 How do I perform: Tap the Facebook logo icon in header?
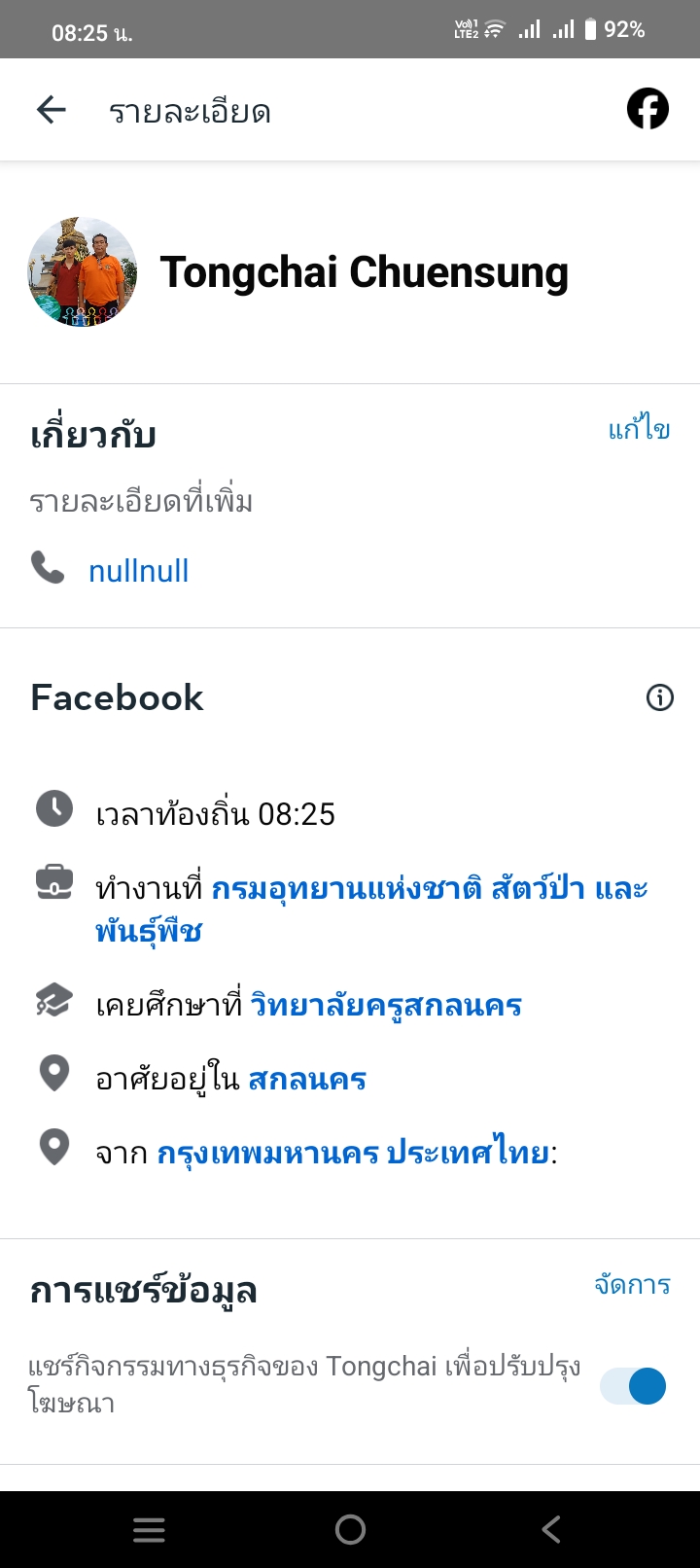647,109
